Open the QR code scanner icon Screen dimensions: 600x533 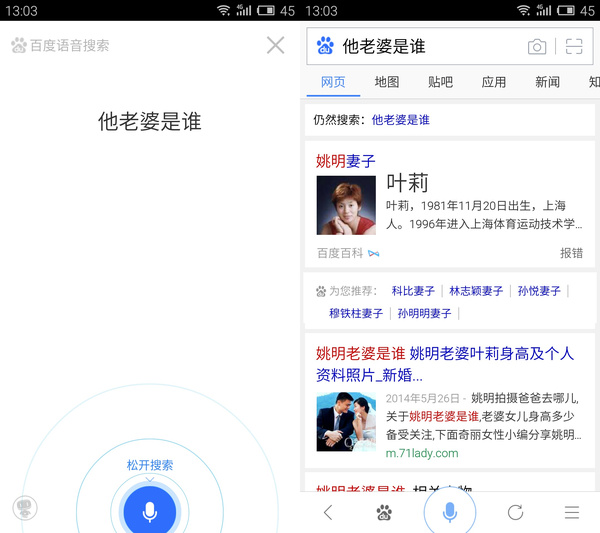(573, 46)
